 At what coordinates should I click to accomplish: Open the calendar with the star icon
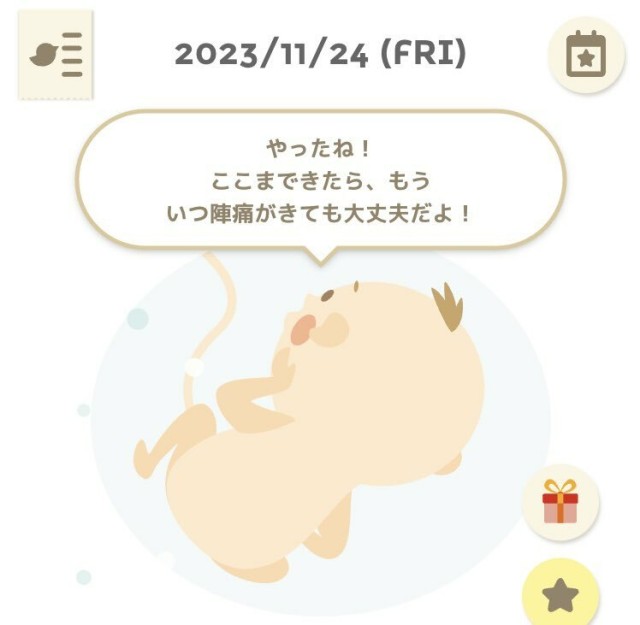tap(586, 55)
